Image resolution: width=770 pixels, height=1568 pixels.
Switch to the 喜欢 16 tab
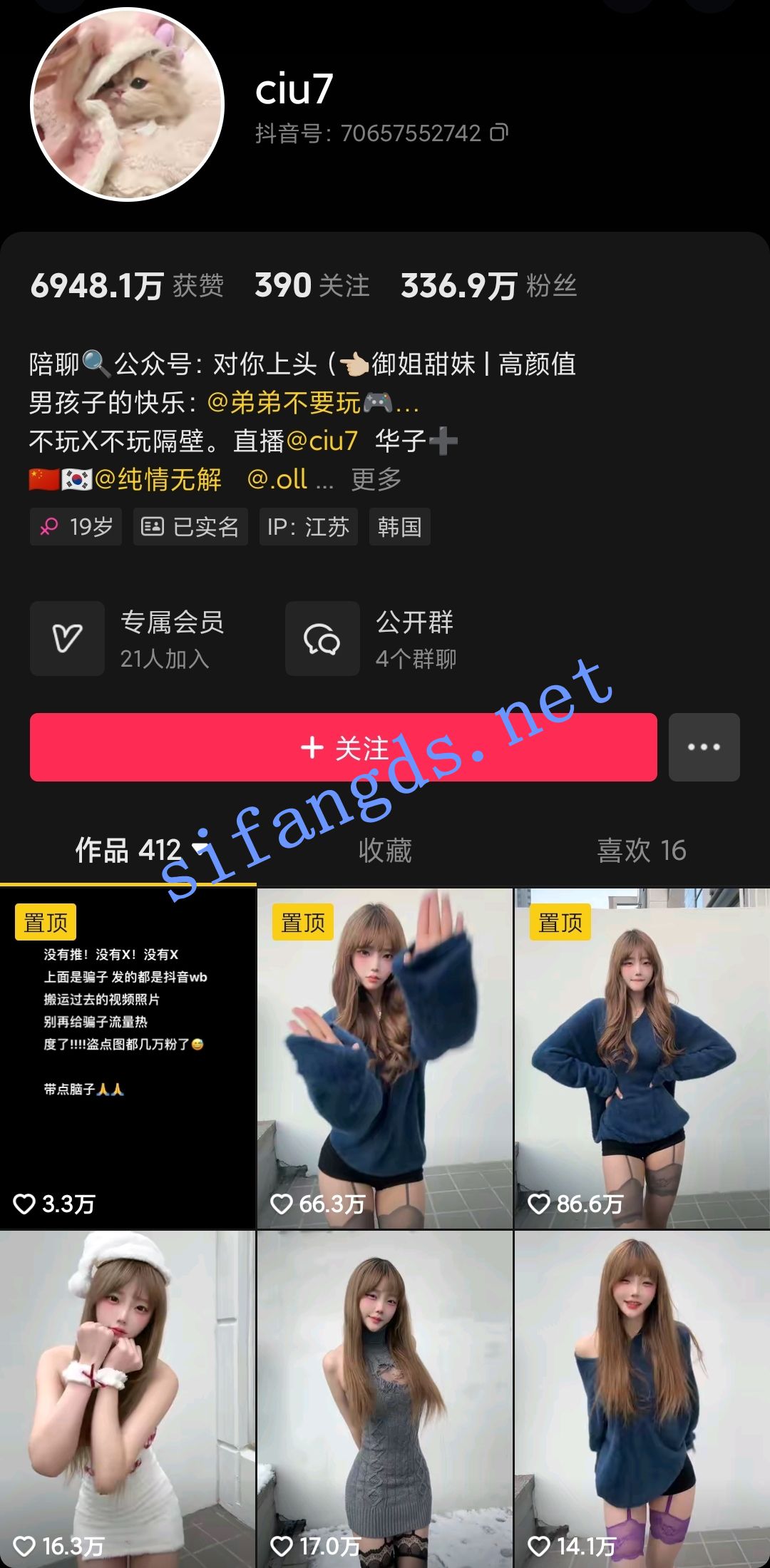coord(641,850)
